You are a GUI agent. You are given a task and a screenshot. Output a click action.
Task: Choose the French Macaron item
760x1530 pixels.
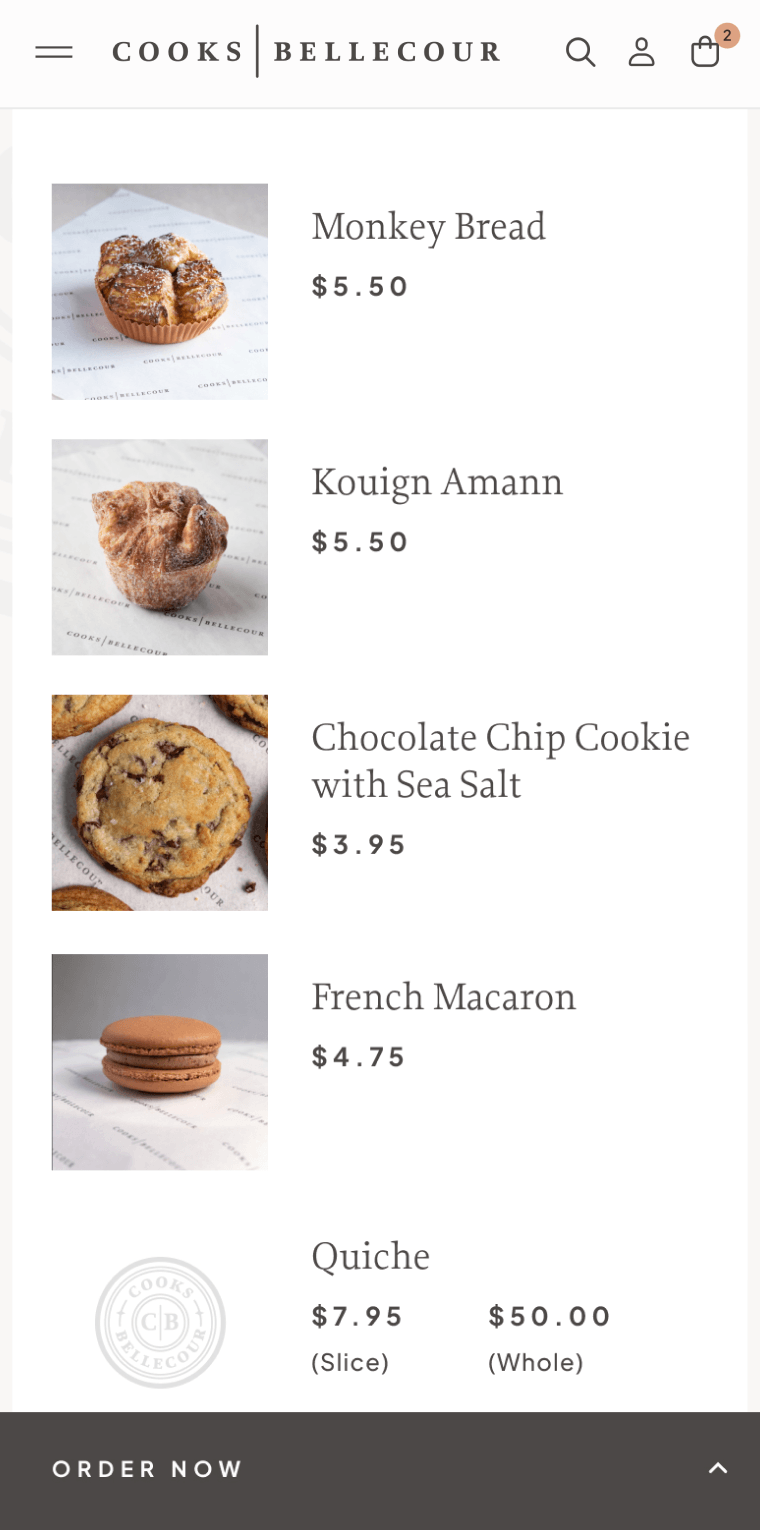(x=443, y=997)
